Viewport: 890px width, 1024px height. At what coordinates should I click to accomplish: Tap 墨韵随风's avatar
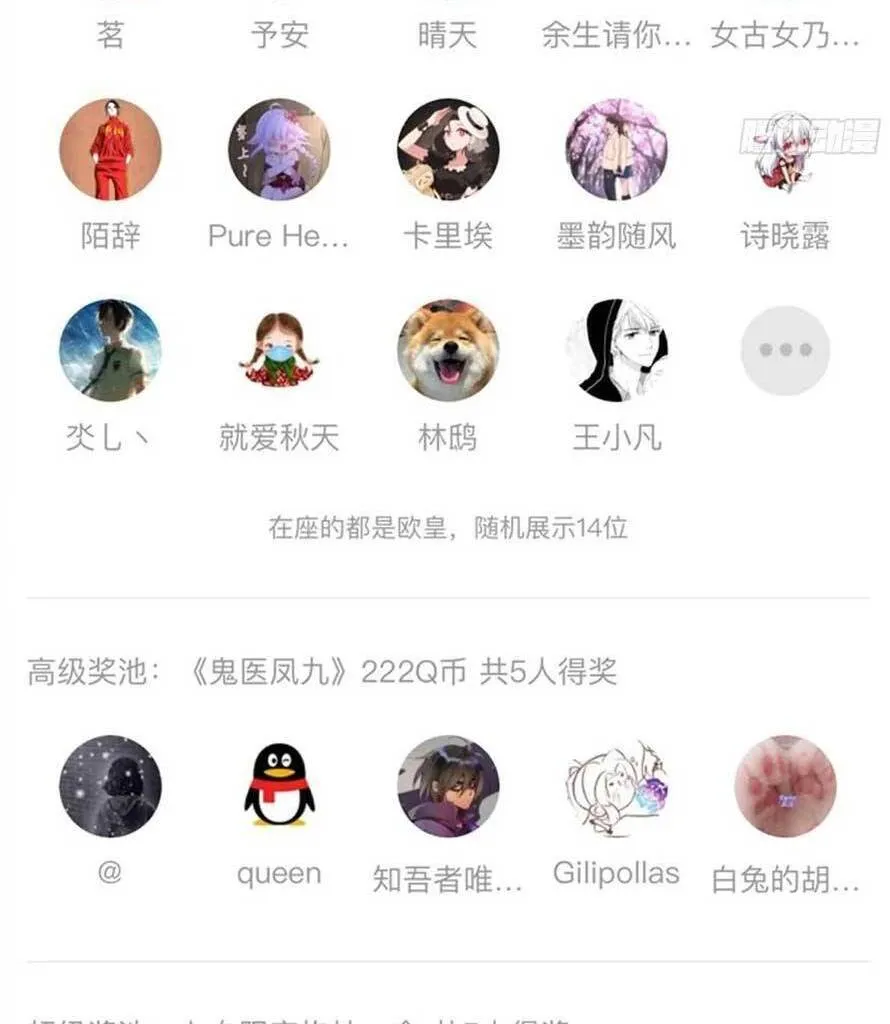pos(616,150)
